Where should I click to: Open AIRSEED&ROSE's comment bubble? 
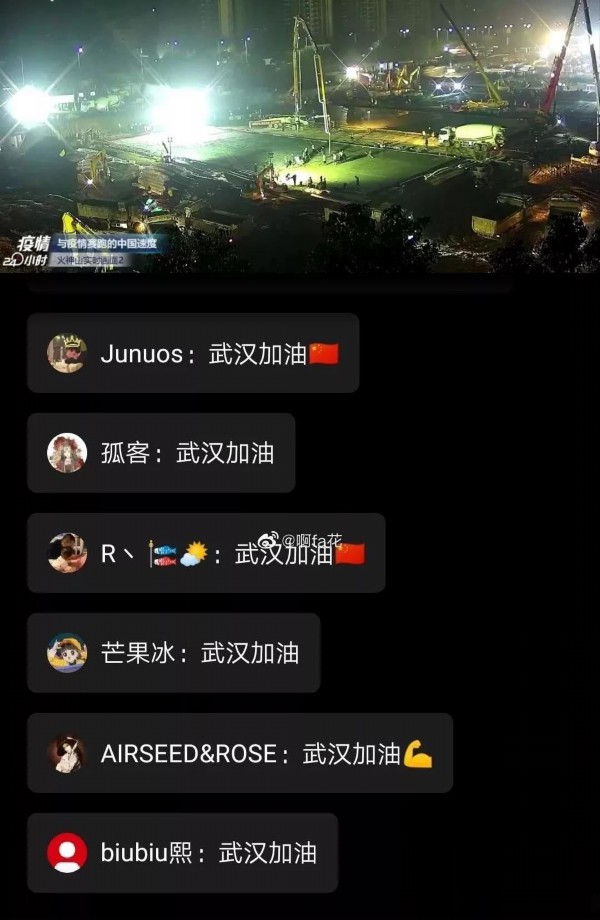[x=240, y=753]
